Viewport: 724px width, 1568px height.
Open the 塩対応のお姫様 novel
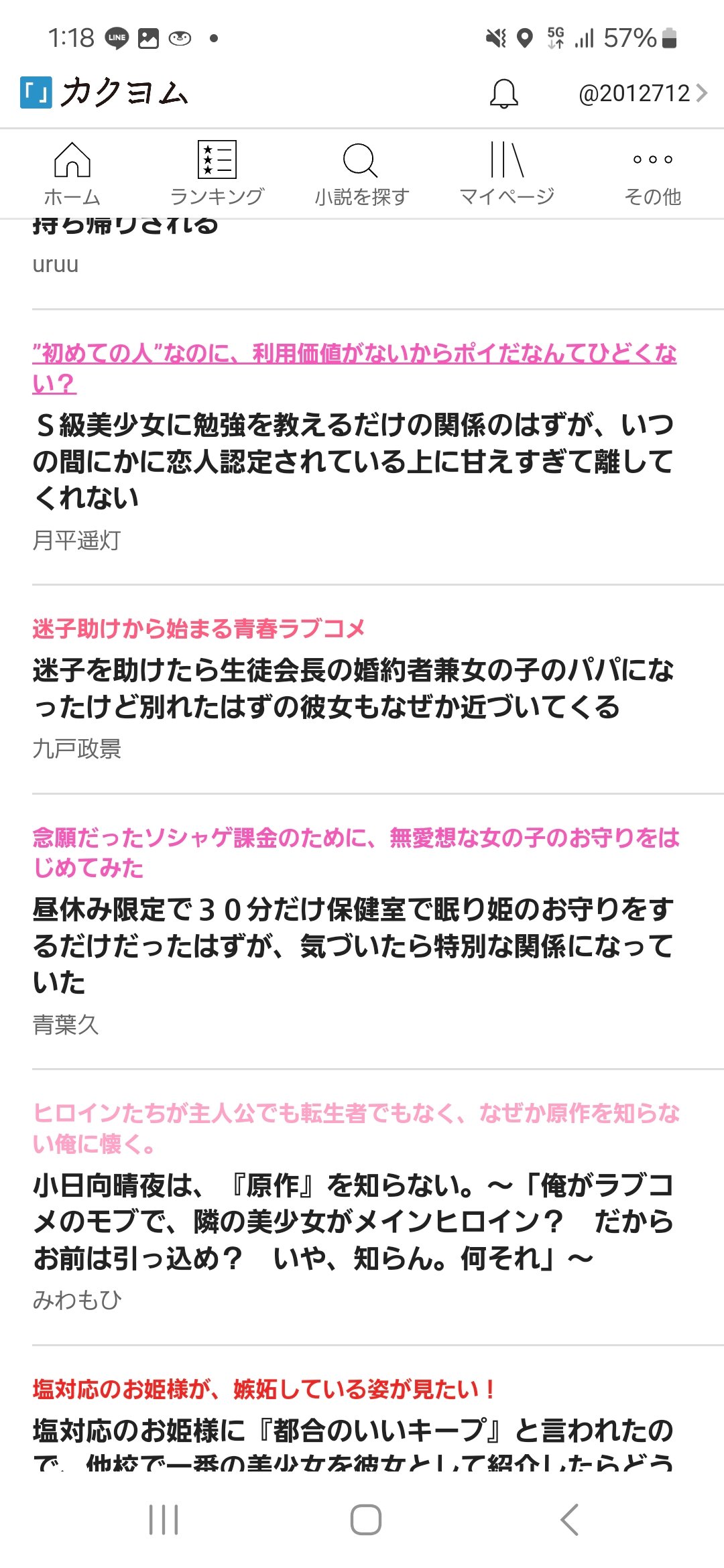(x=353, y=1431)
